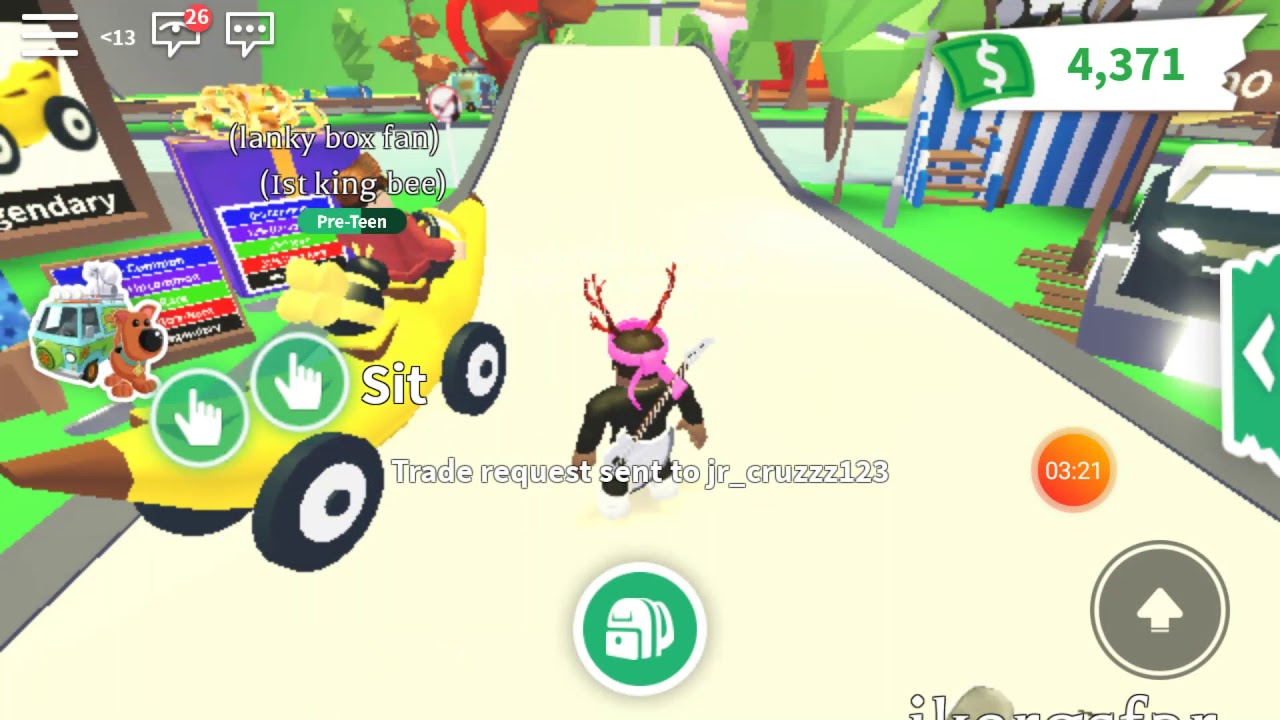Open chat notifications with 26 badge
This screenshot has height=720, width=1280.
point(178,32)
